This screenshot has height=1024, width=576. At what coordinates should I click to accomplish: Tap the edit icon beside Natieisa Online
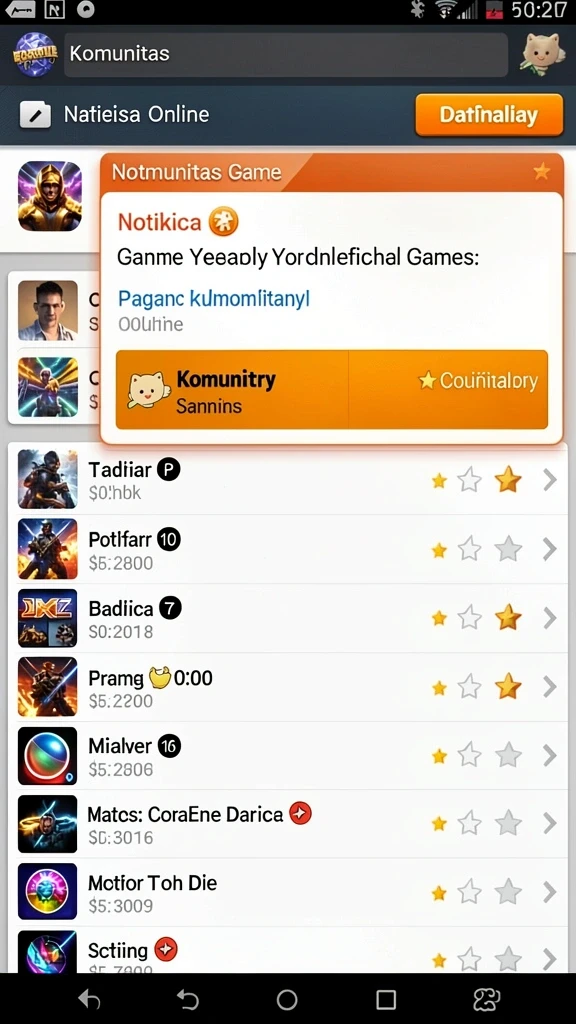pos(35,115)
